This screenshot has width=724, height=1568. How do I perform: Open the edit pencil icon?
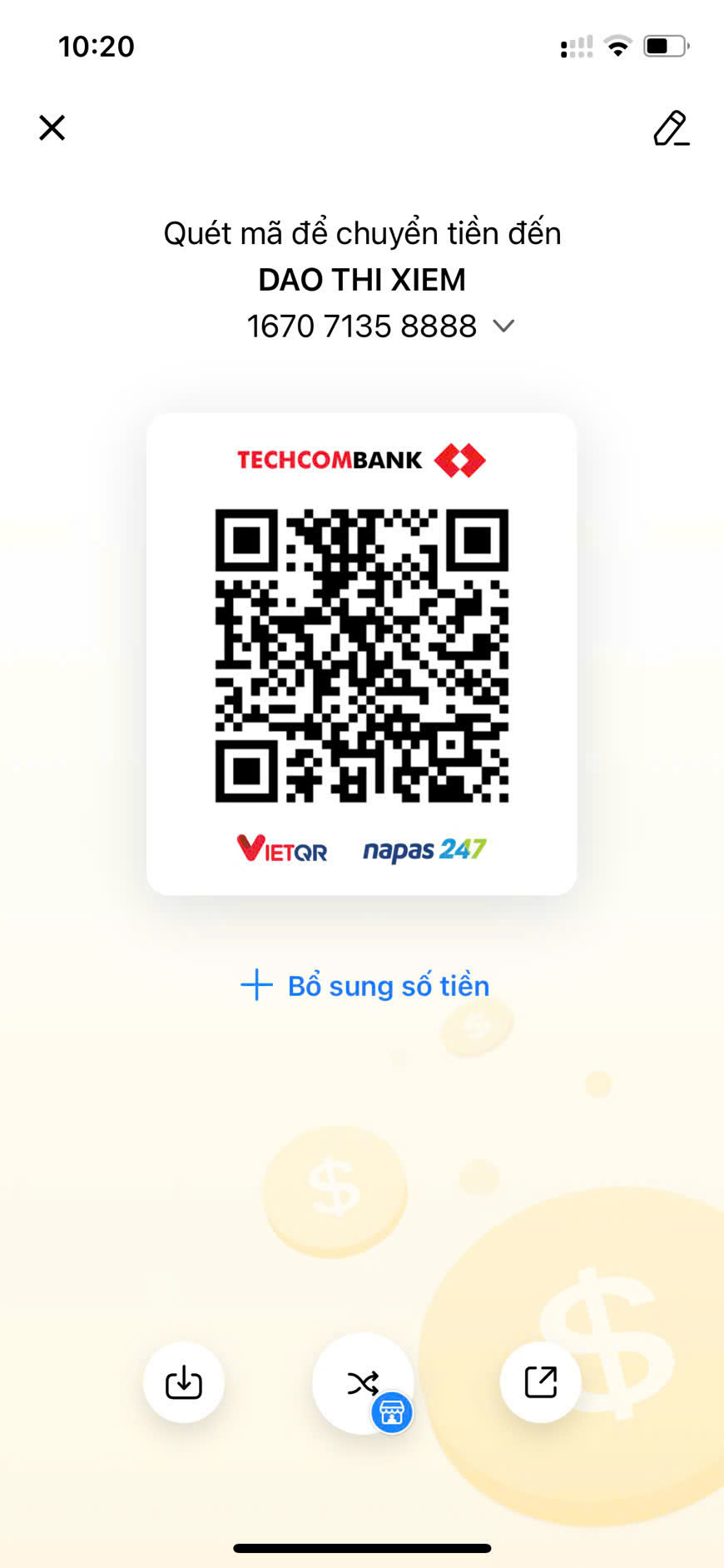click(672, 128)
